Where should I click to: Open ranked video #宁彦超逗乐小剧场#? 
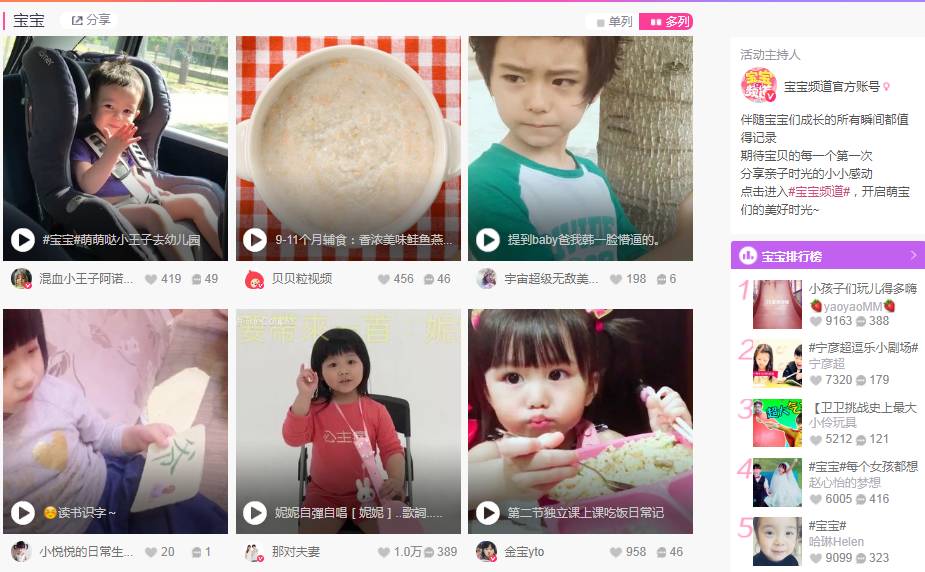tap(862, 348)
